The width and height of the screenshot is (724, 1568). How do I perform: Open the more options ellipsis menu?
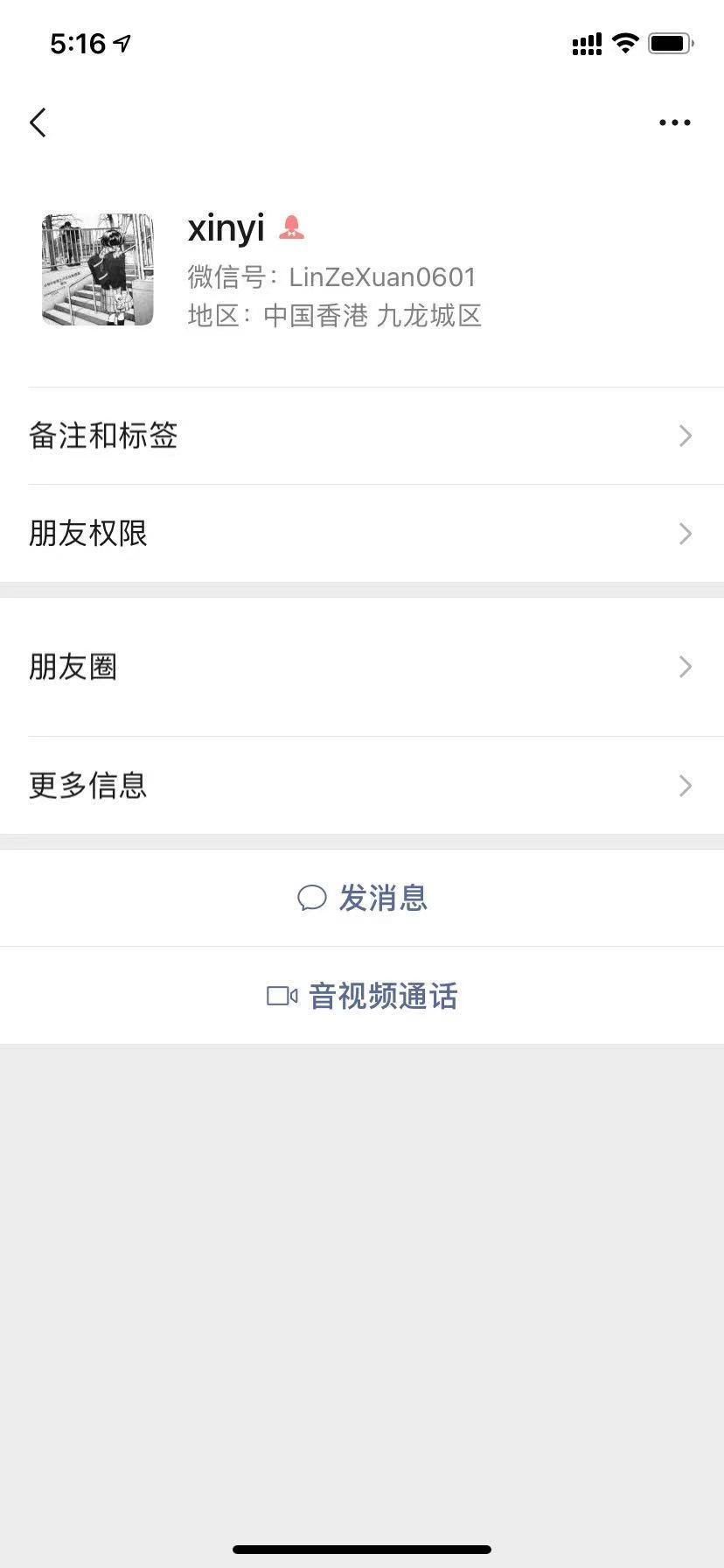click(674, 122)
